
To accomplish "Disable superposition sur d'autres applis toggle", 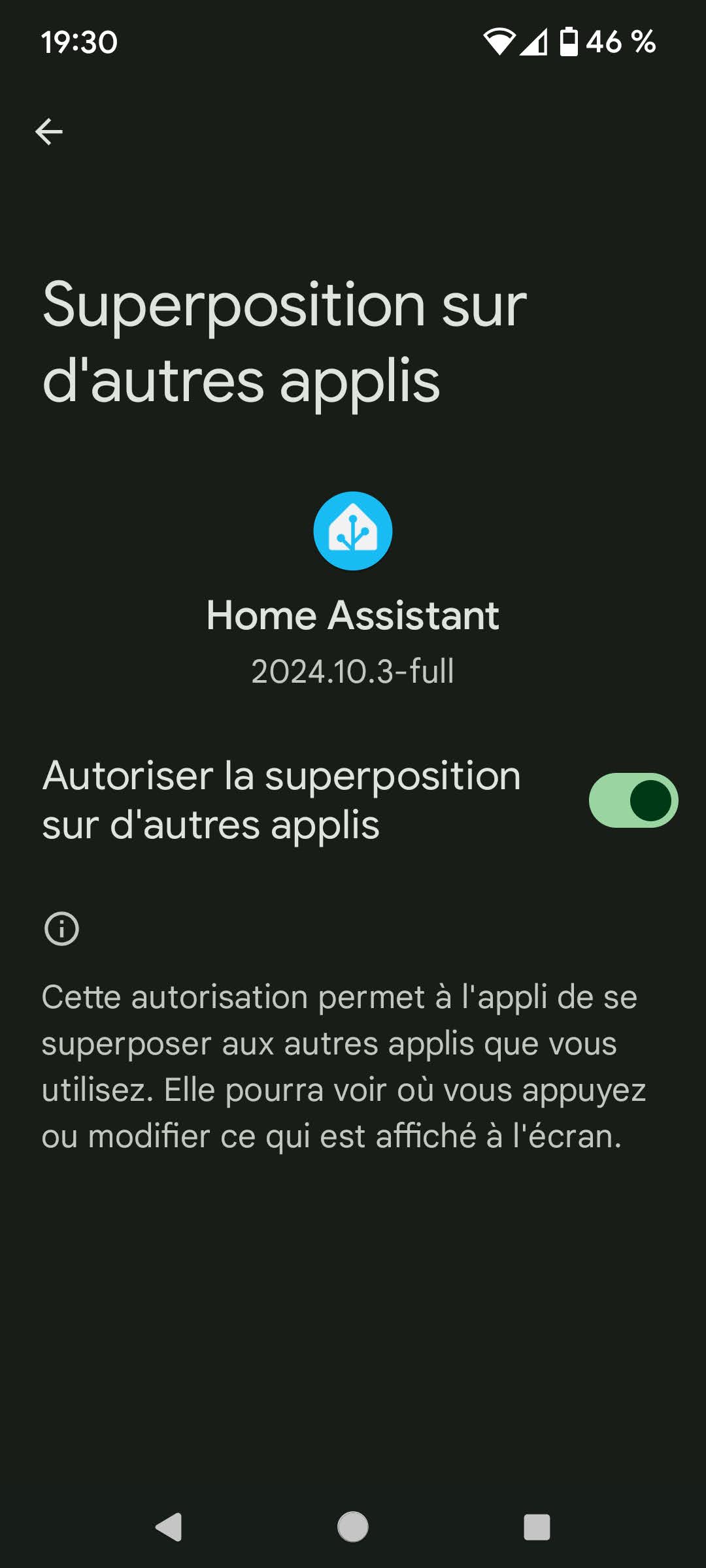I will pos(633,800).
